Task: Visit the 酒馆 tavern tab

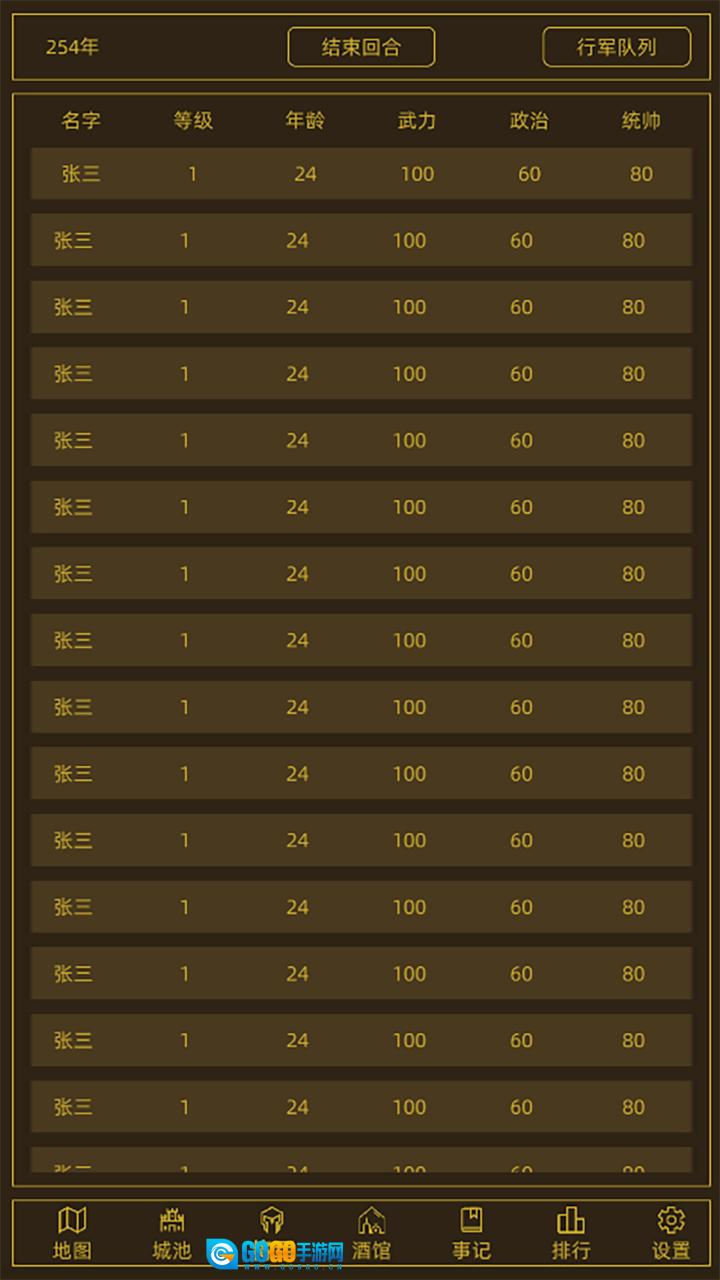Action: 372,1233
